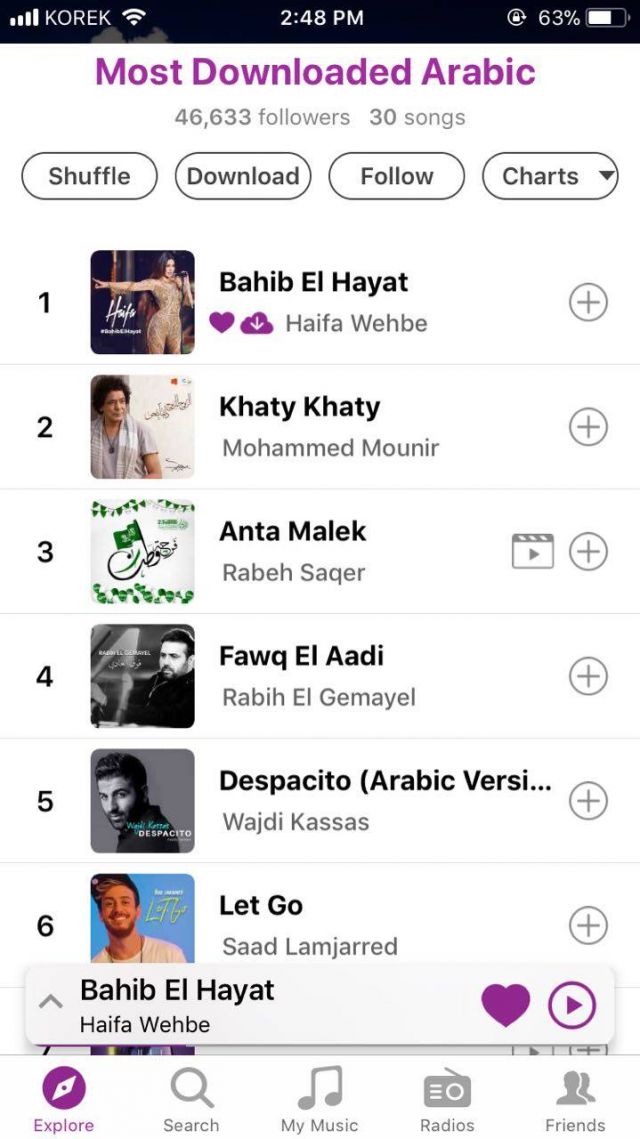Shuffle the Most Downloaded Arabic playlist
The image size is (640, 1139).
pos(89,177)
